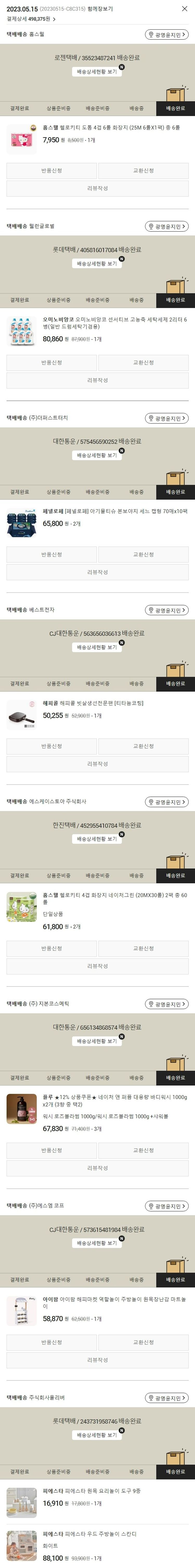Tap 광명윤지민 address chip for 홈스웰 order

click(166, 35)
